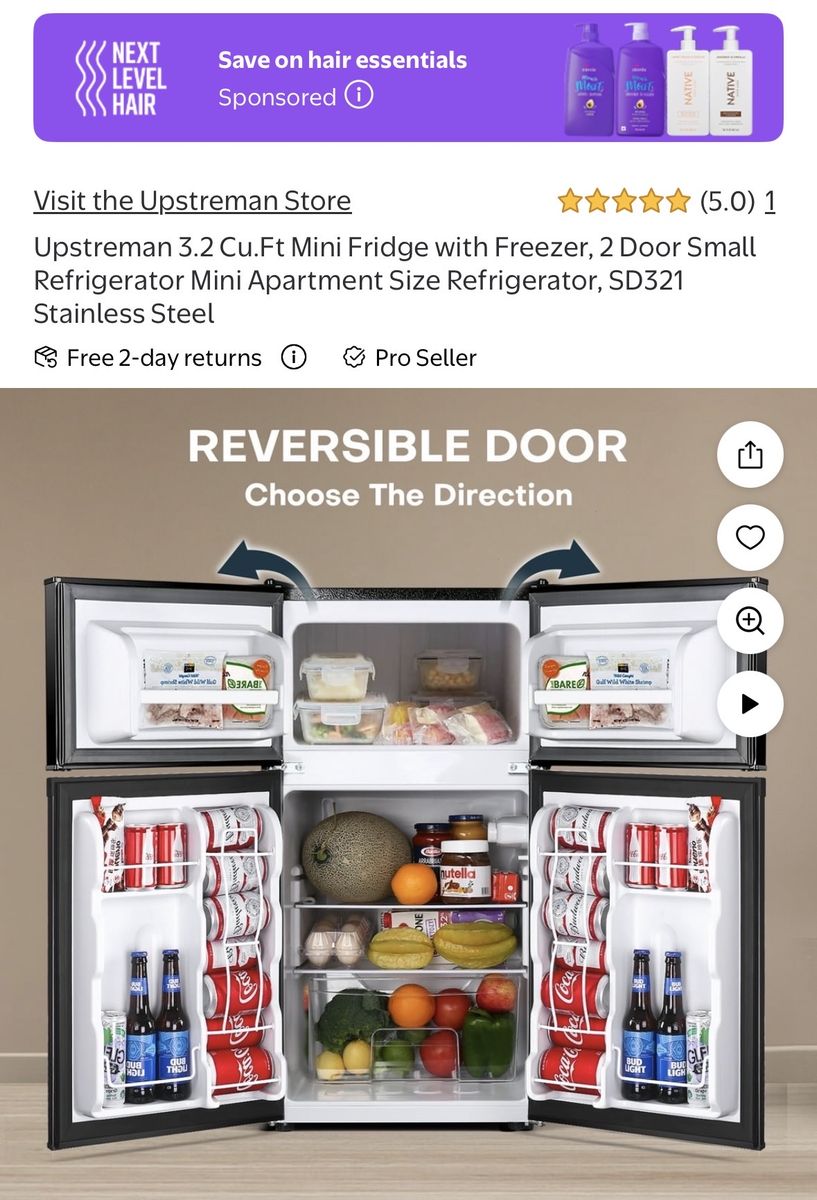Play the product video
Screen dimensions: 817x1200
pos(750,703)
